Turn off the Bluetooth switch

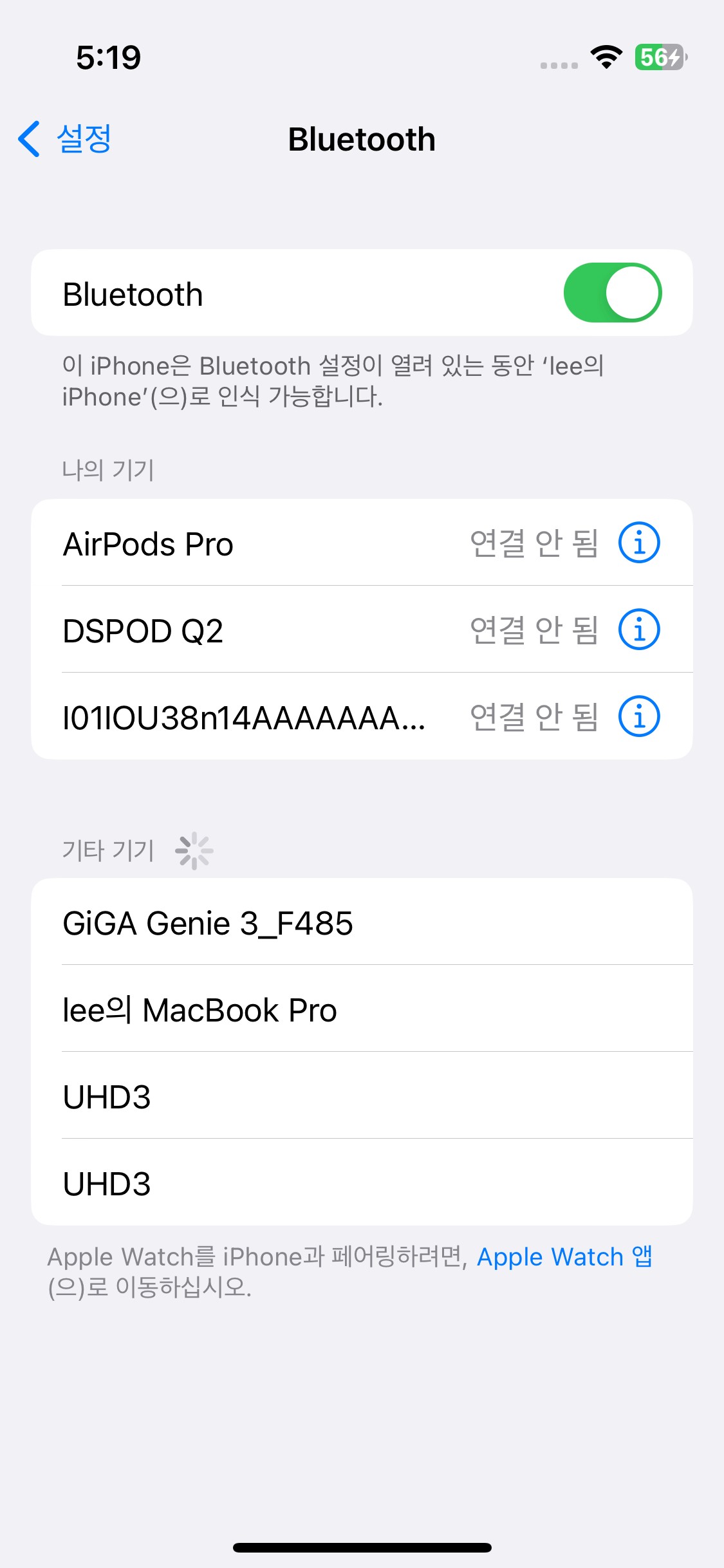612,293
